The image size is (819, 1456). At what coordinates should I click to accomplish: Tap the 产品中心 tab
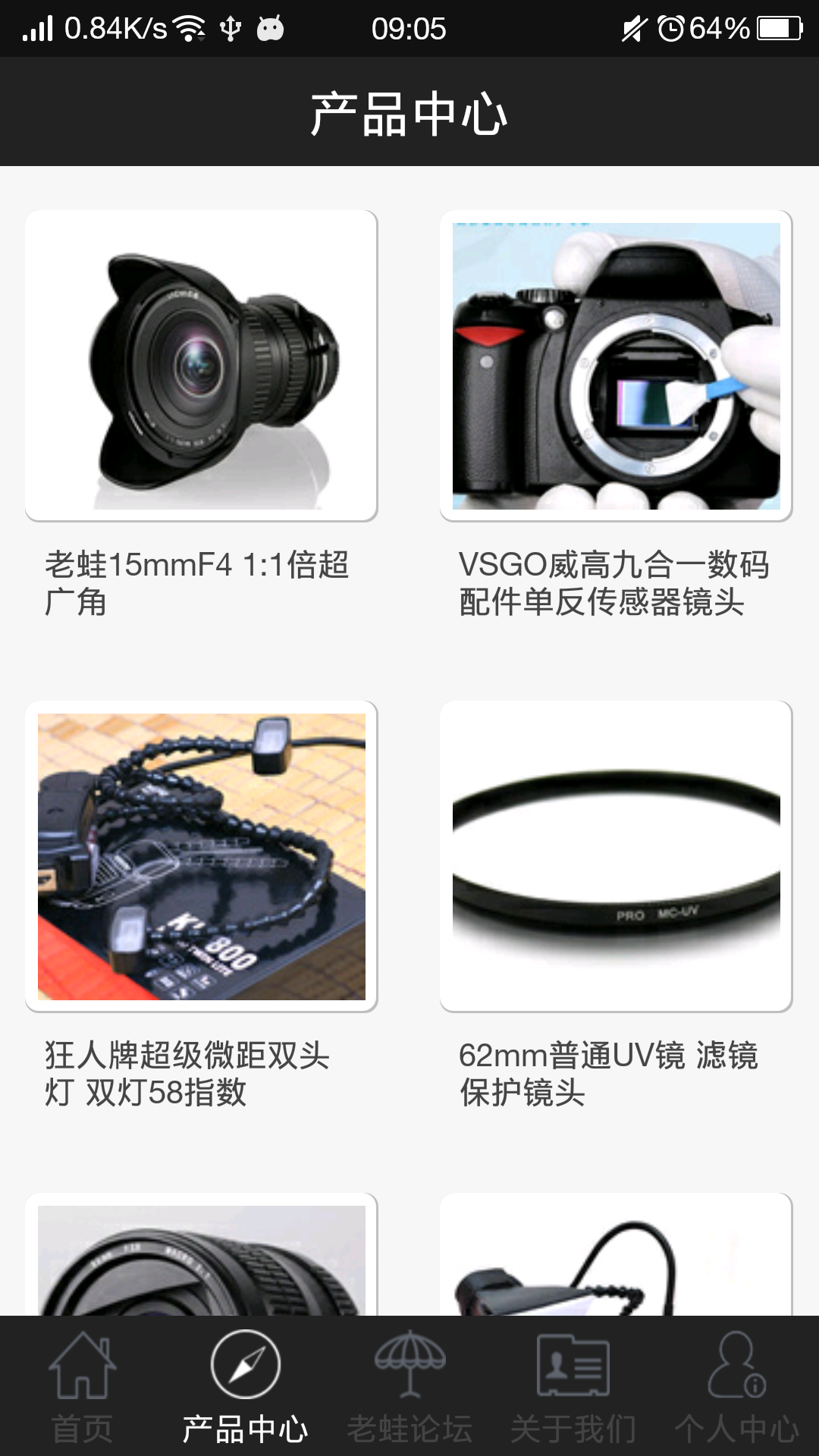click(x=246, y=1386)
